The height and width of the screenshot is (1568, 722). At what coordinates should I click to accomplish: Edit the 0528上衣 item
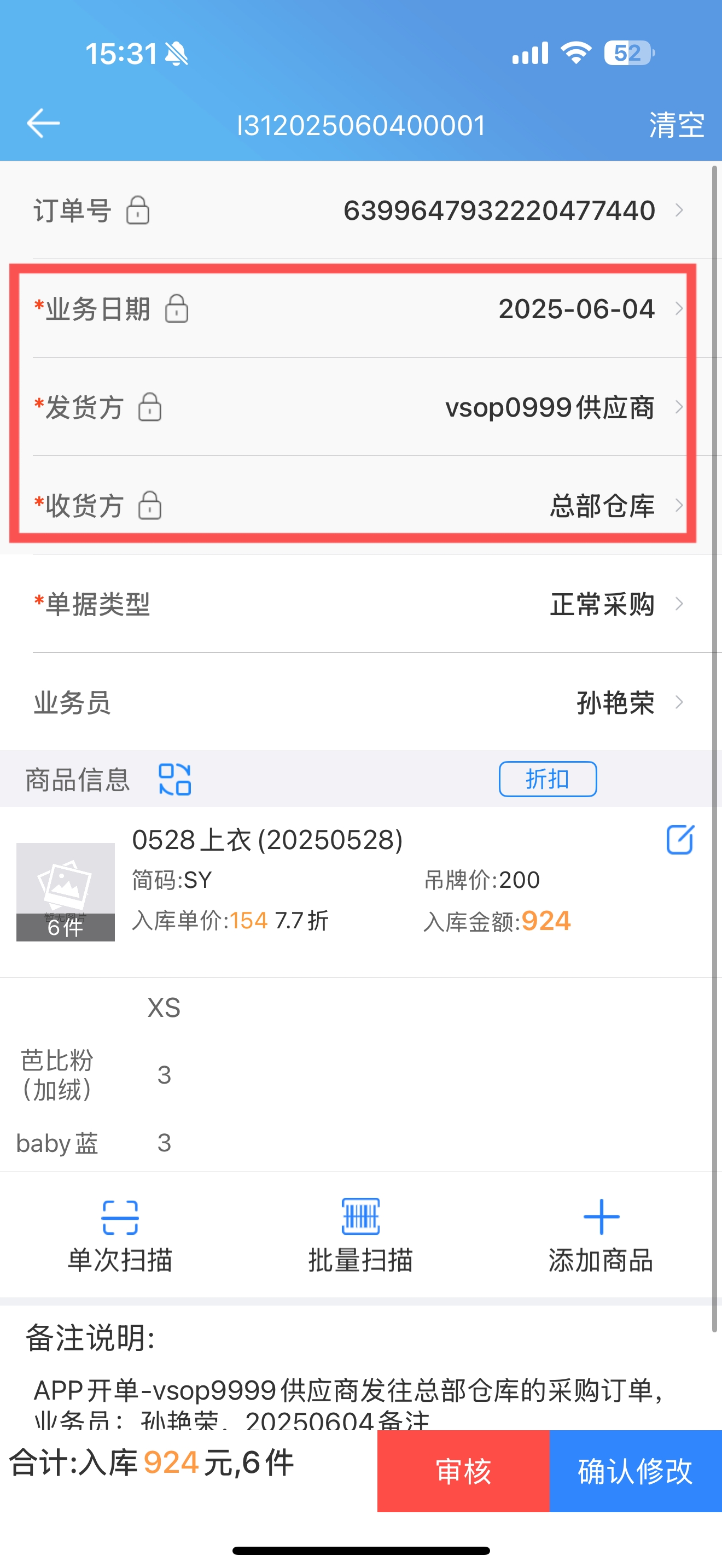(679, 840)
